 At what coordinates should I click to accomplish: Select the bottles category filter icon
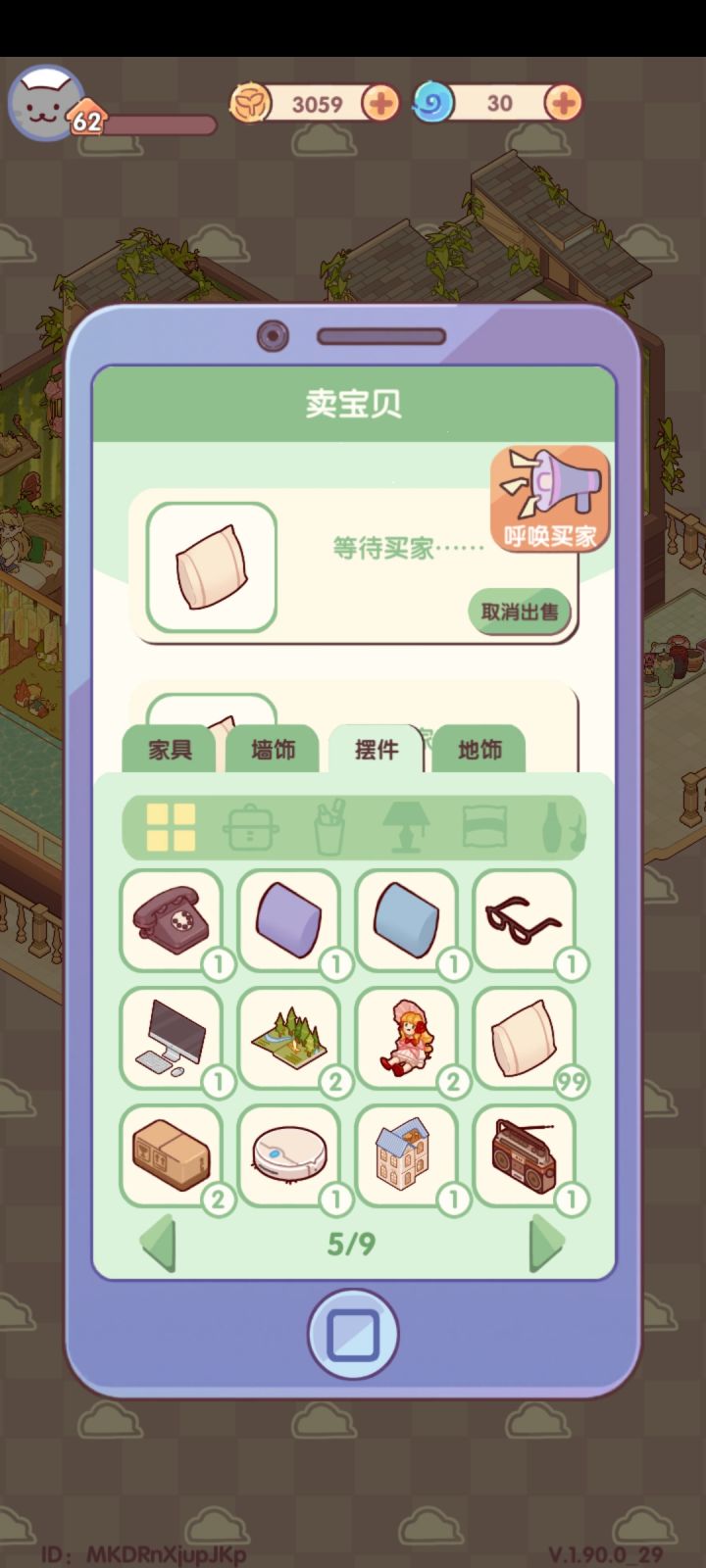(557, 825)
